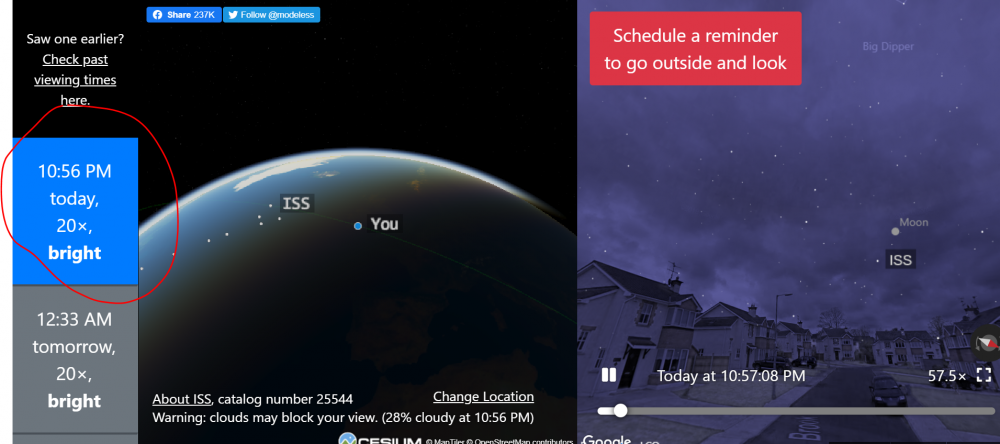Viewport: 1000px width, 444px height.
Task: Select the 10:56 PM today pass
Action: 75,211
